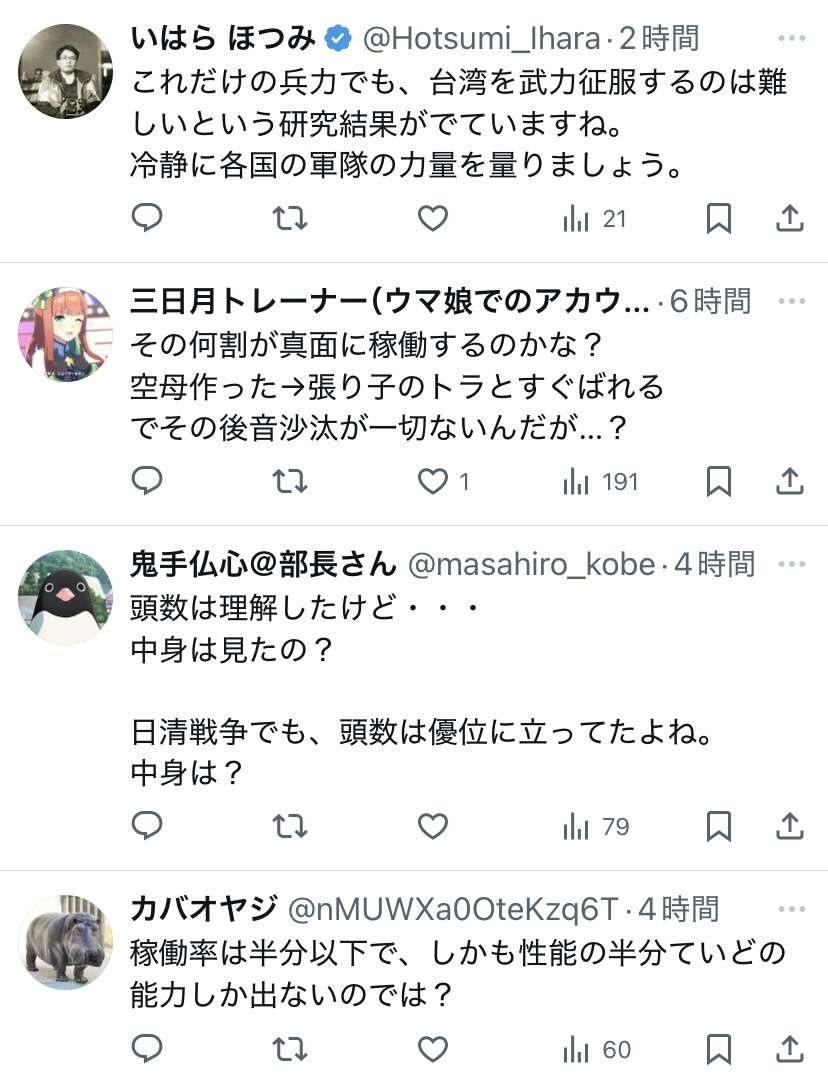
Task: Share いはら ほつみ's post
Action: pyautogui.click(x=790, y=218)
